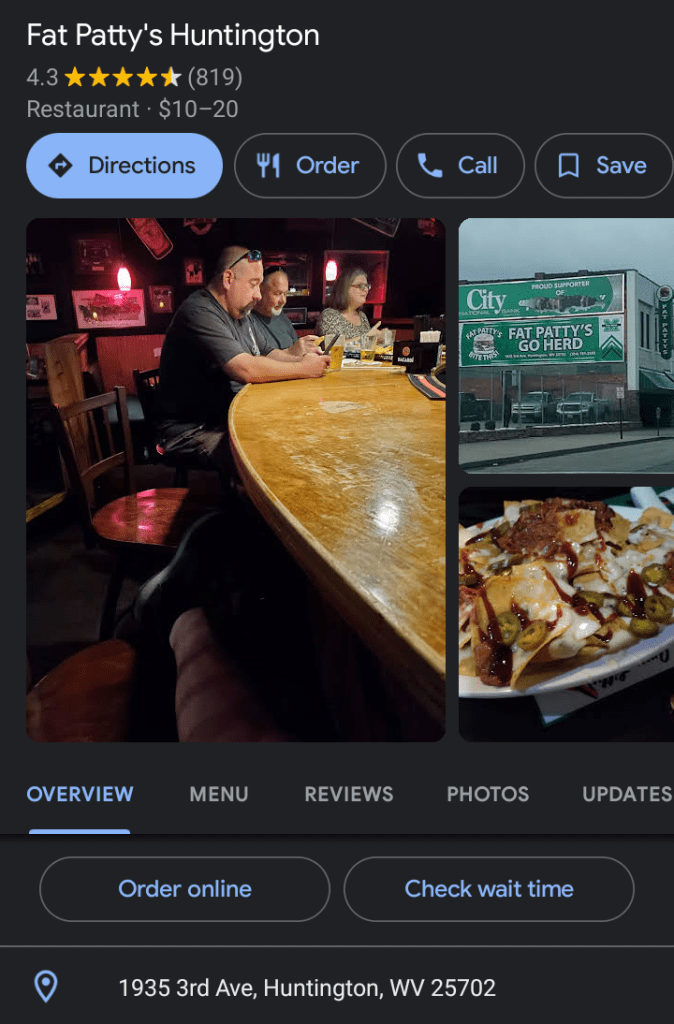Open the 1935 3rd Ave address row
This screenshot has width=674, height=1024.
307,988
